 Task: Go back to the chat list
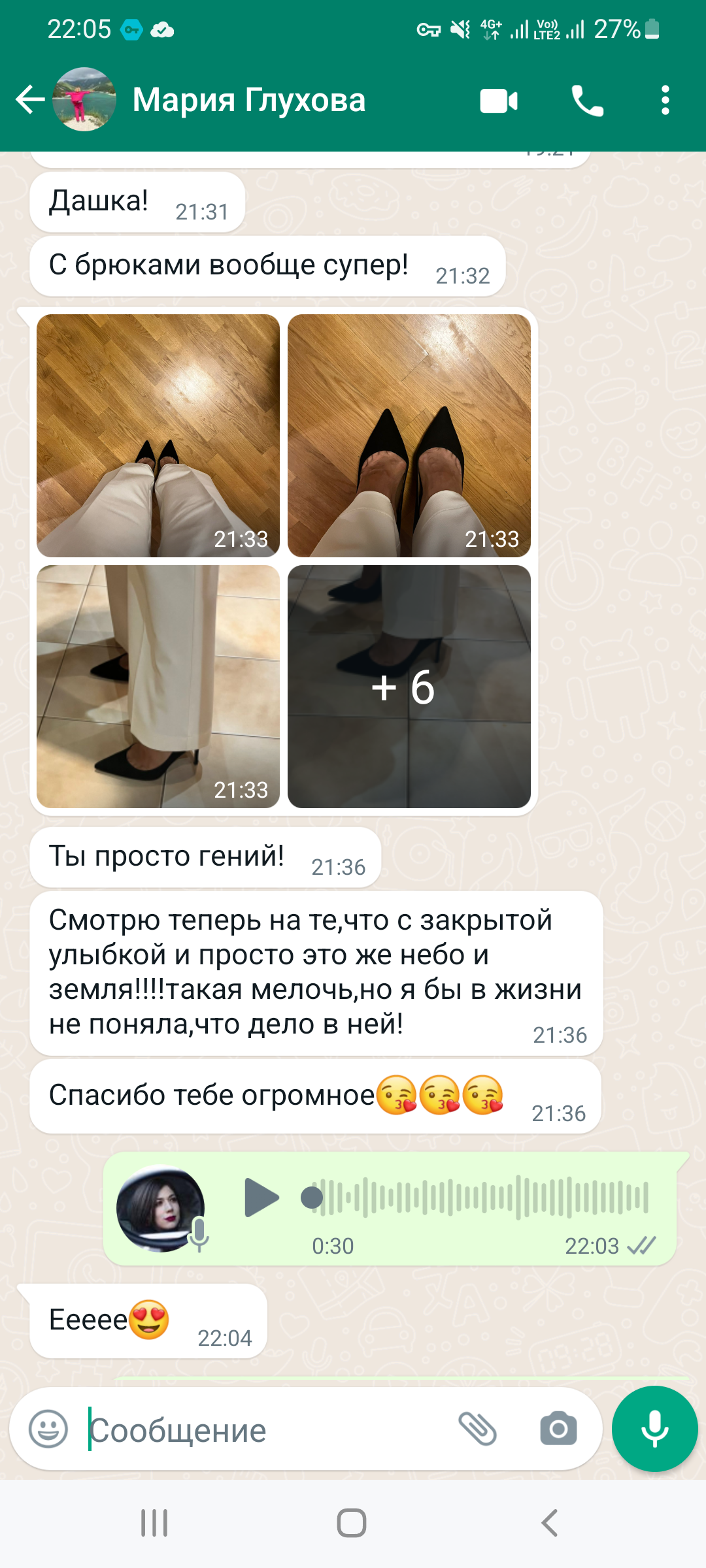[30, 100]
